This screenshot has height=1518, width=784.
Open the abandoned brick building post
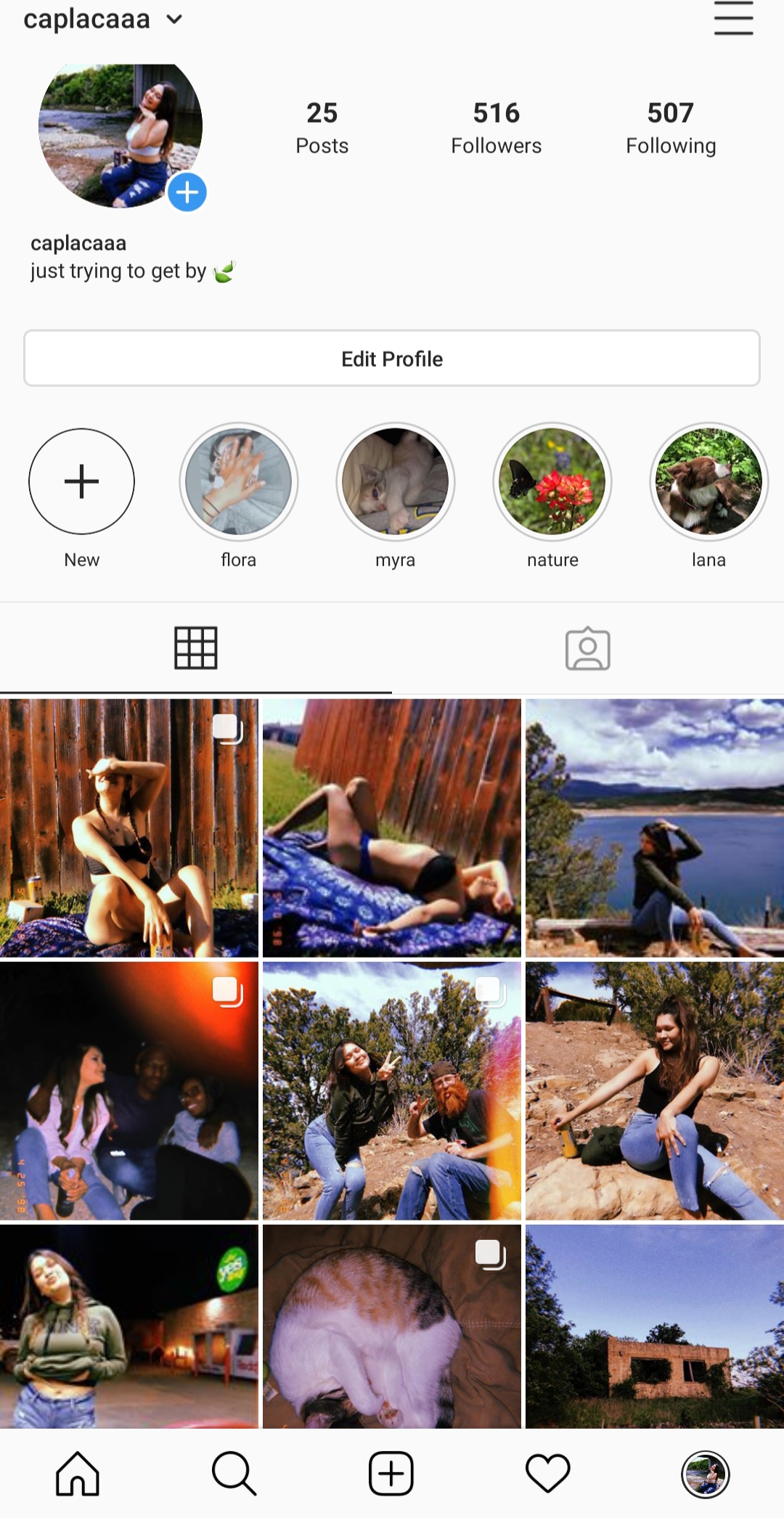coord(655,1326)
